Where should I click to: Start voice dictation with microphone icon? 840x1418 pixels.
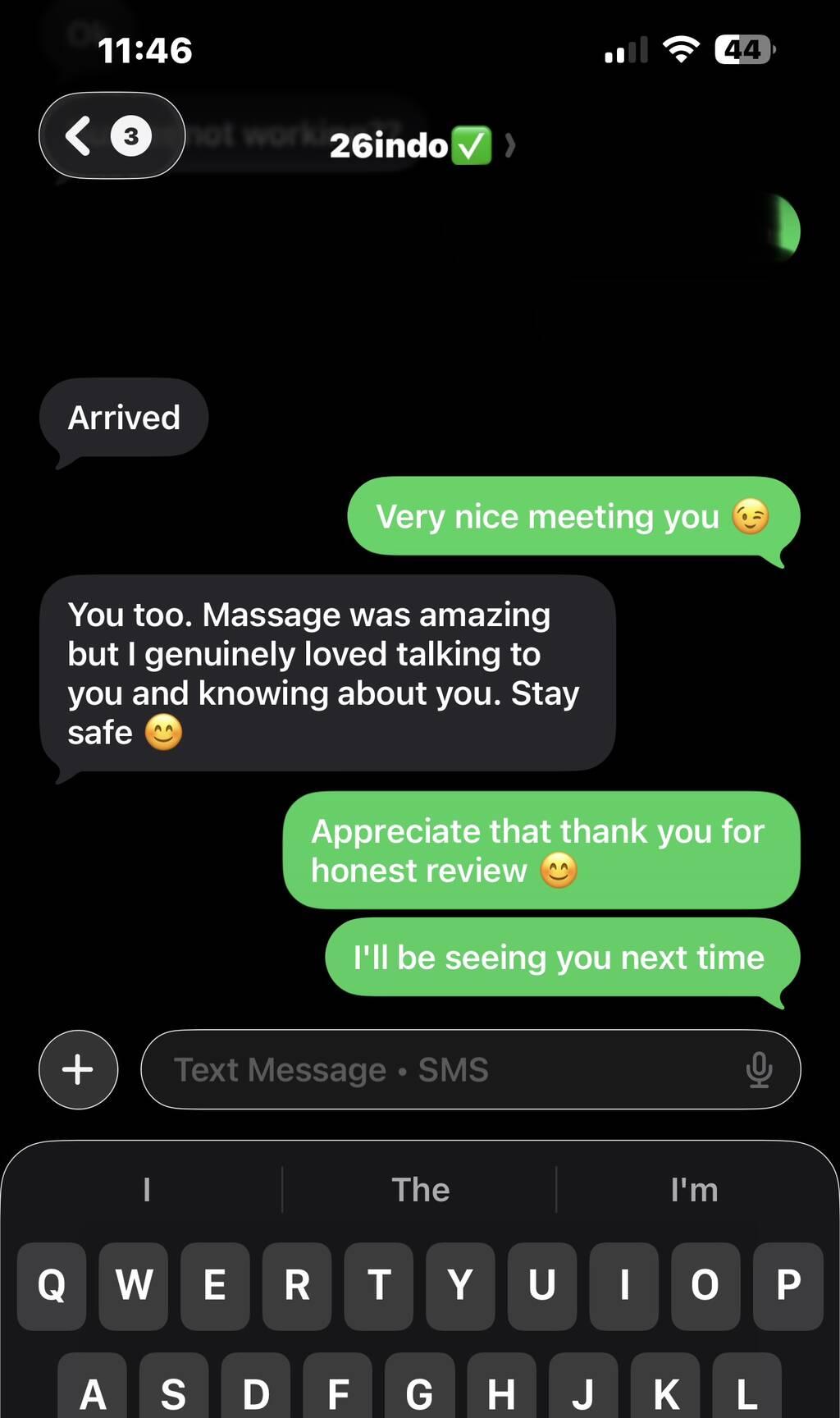point(759,1069)
